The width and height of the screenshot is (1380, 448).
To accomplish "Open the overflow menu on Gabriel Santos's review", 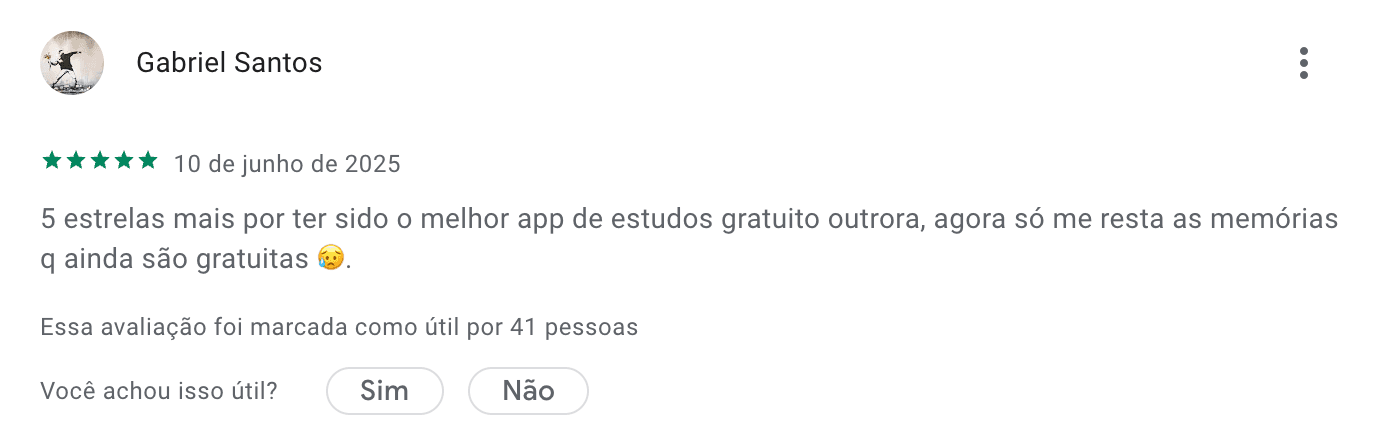I will tap(1303, 63).
